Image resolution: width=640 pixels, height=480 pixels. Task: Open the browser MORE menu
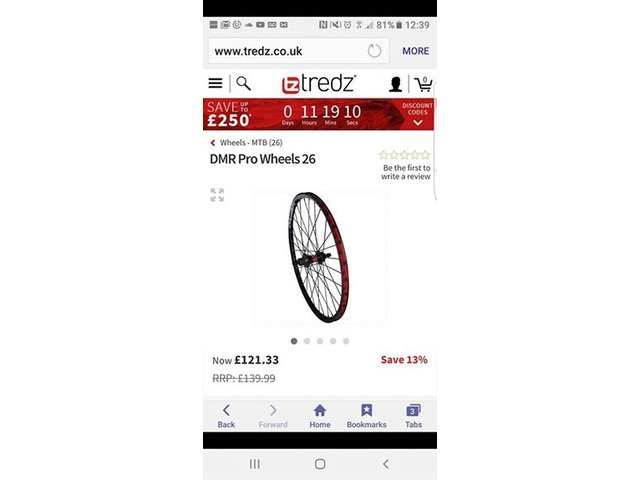(x=415, y=51)
